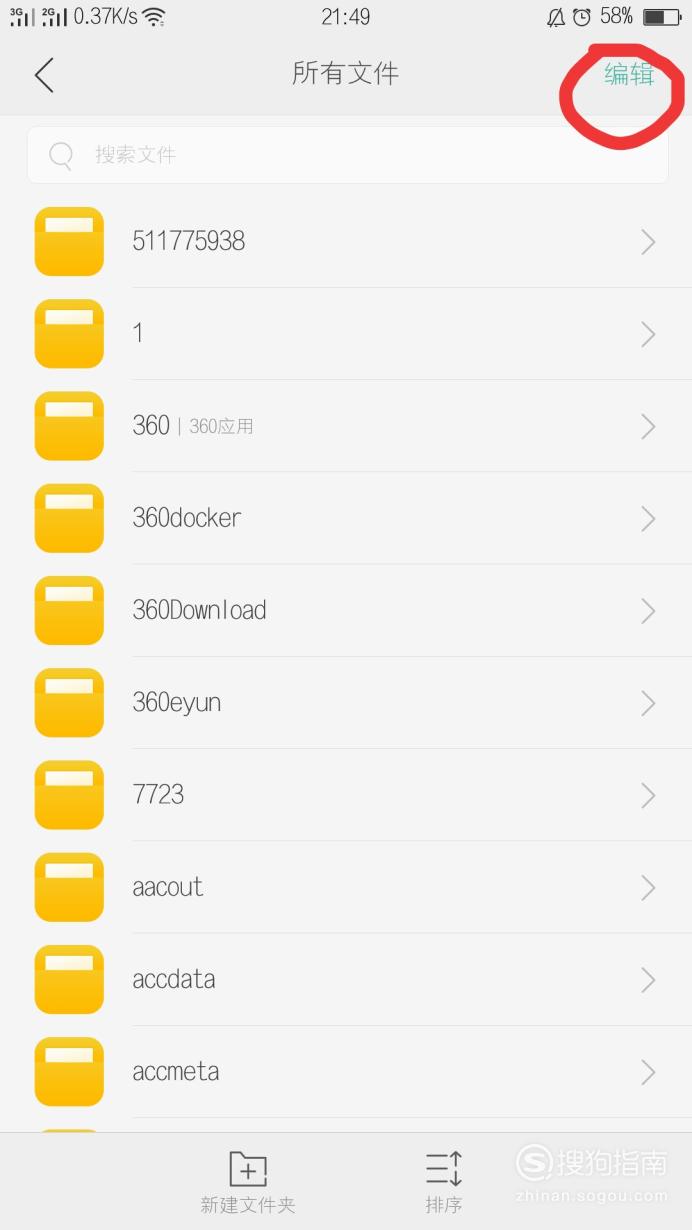Open the 排序 sort options
The image size is (692, 1230).
pos(444,1181)
